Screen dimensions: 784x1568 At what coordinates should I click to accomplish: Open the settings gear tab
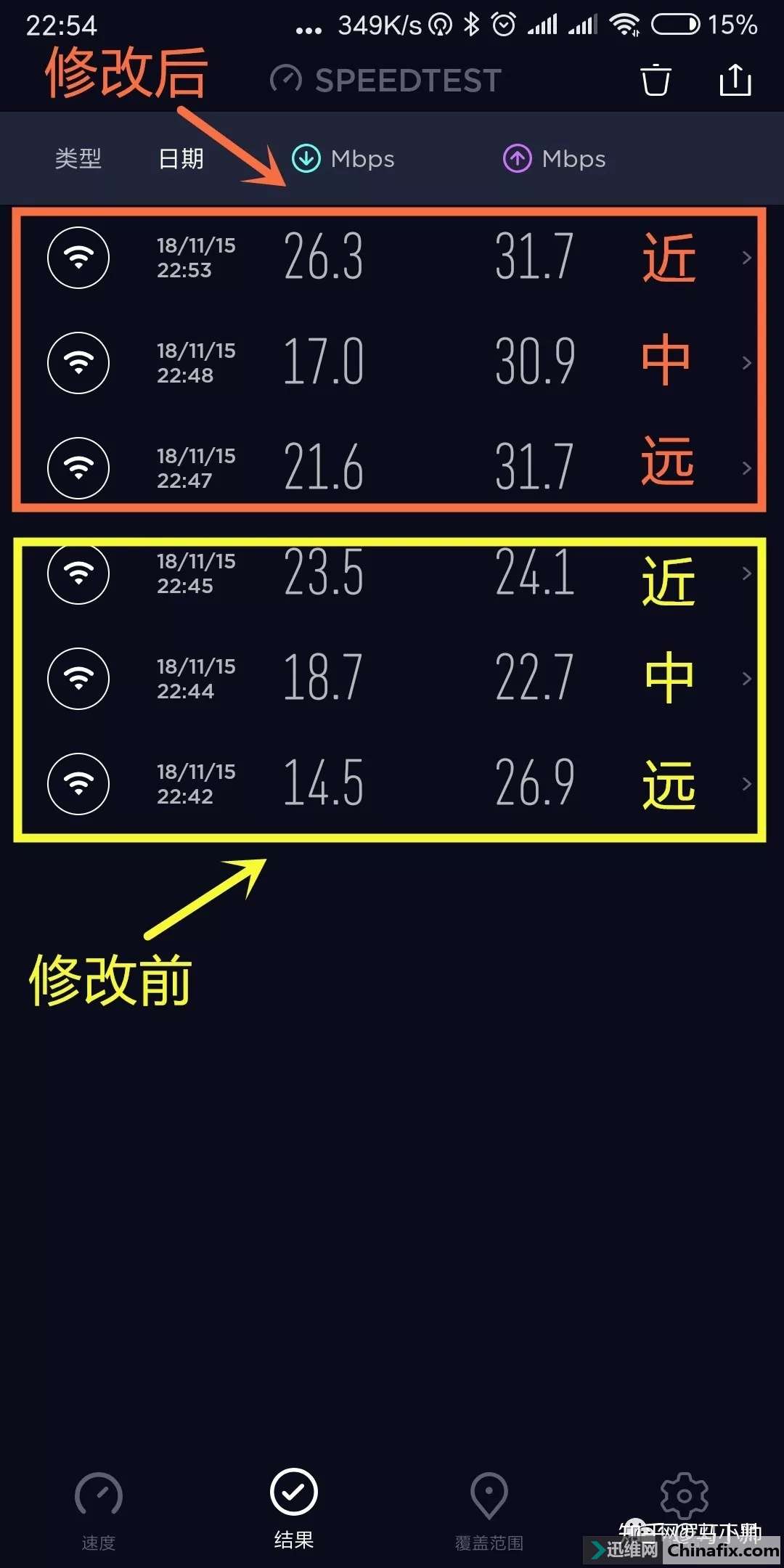pos(684,1498)
